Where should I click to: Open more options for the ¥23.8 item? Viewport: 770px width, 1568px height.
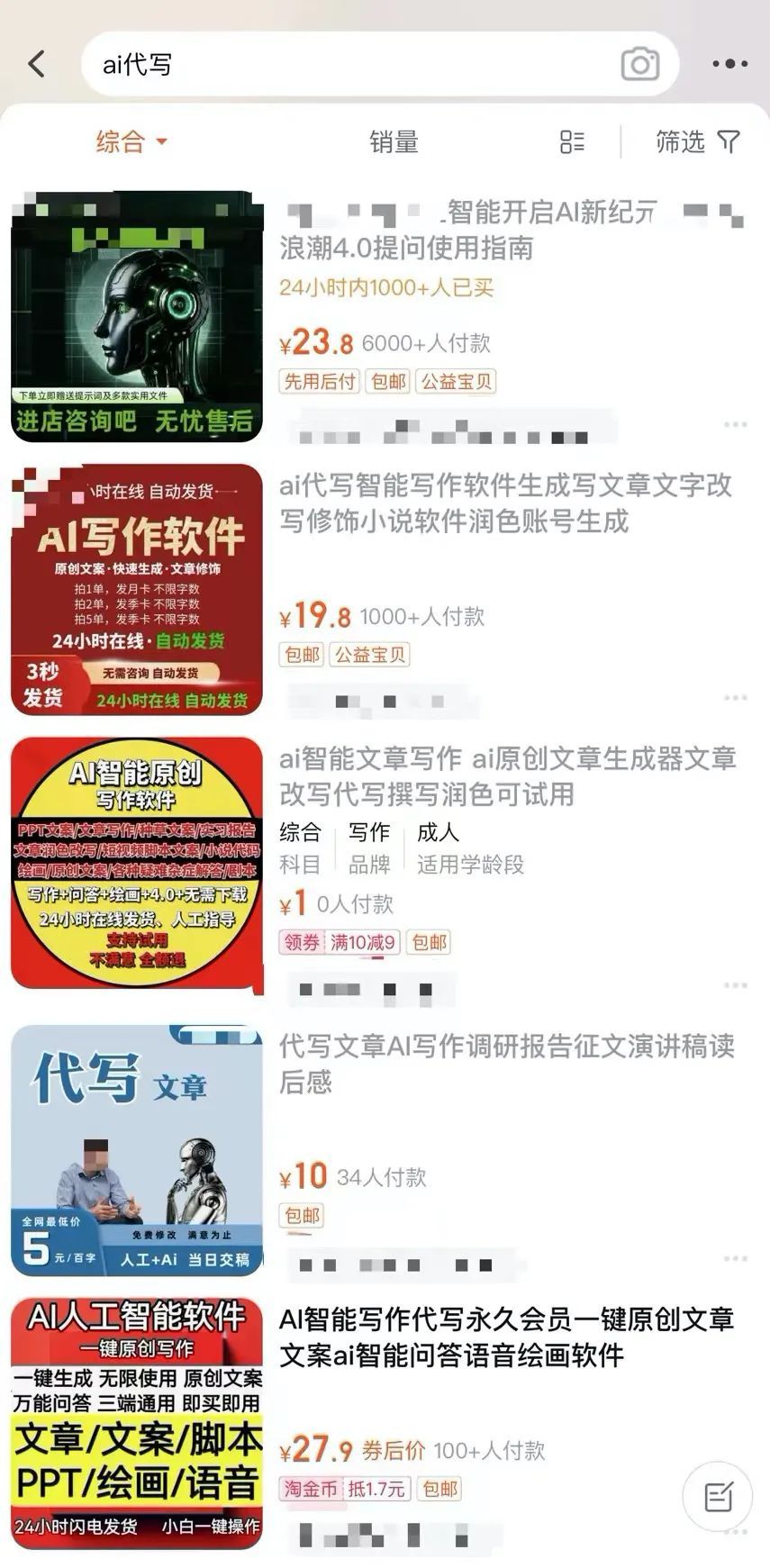point(735,424)
